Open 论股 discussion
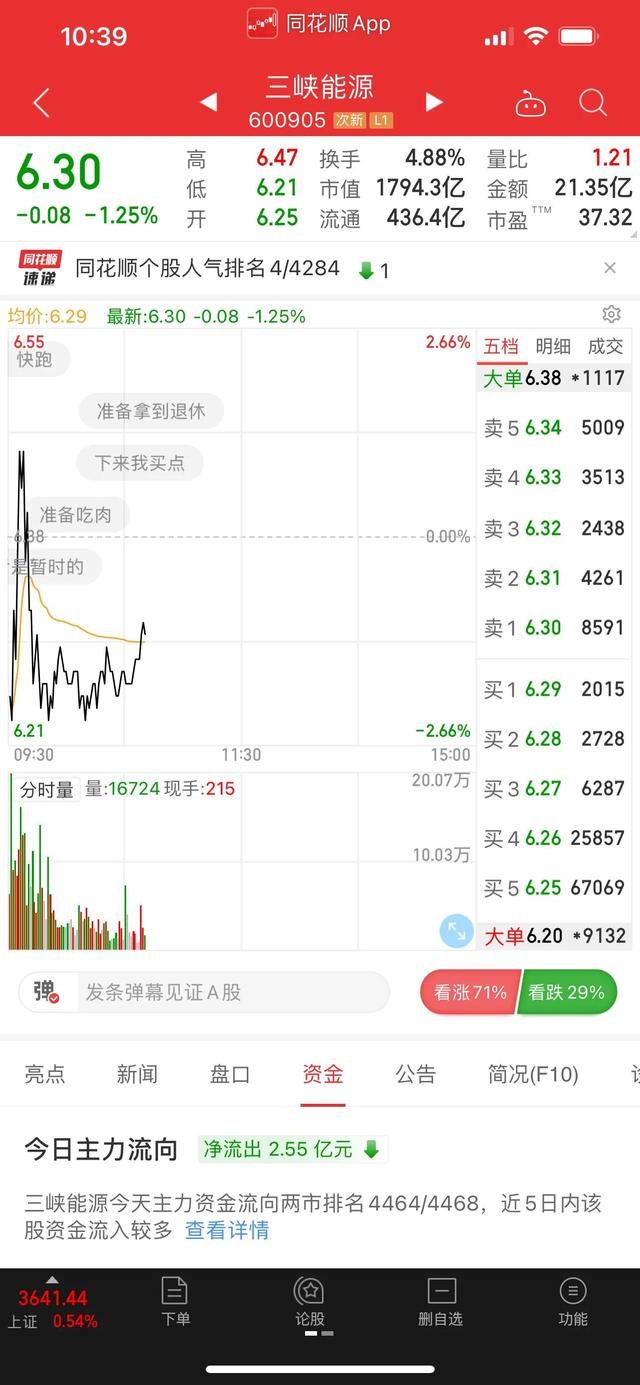640x1385 pixels. pyautogui.click(x=309, y=1302)
